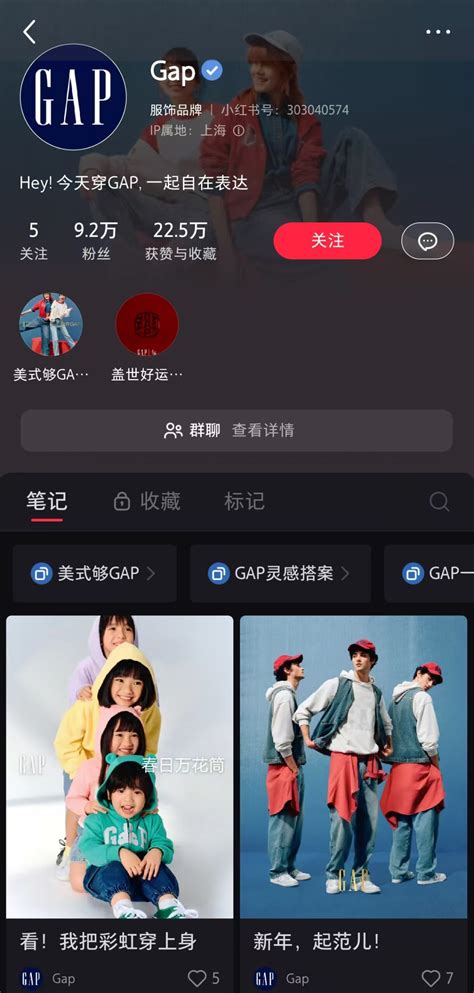The image size is (474, 993).
Task: Like the 看！我把彩虹穿上身 note
Action: (204, 978)
